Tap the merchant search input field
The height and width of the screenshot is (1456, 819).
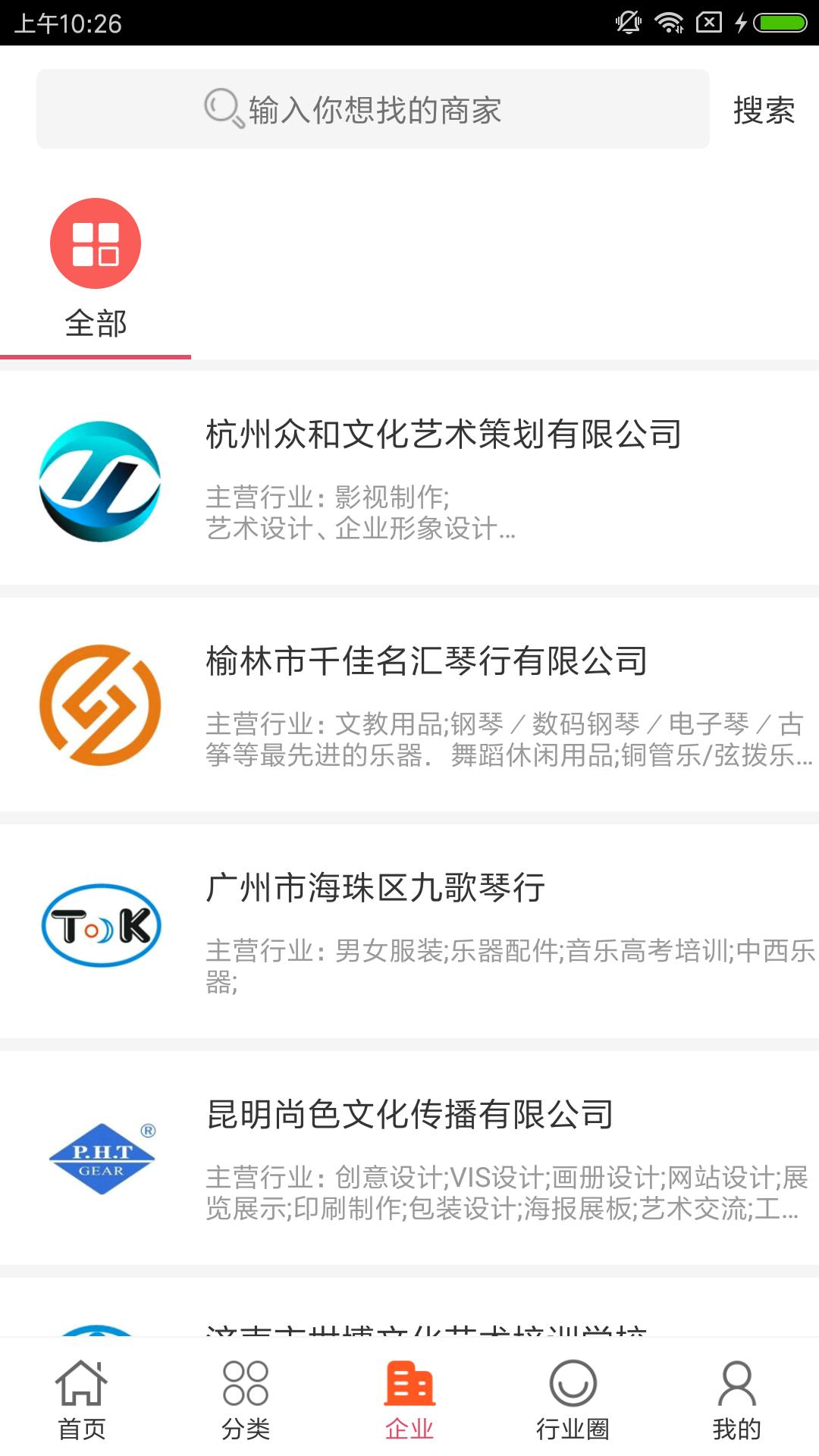[372, 109]
